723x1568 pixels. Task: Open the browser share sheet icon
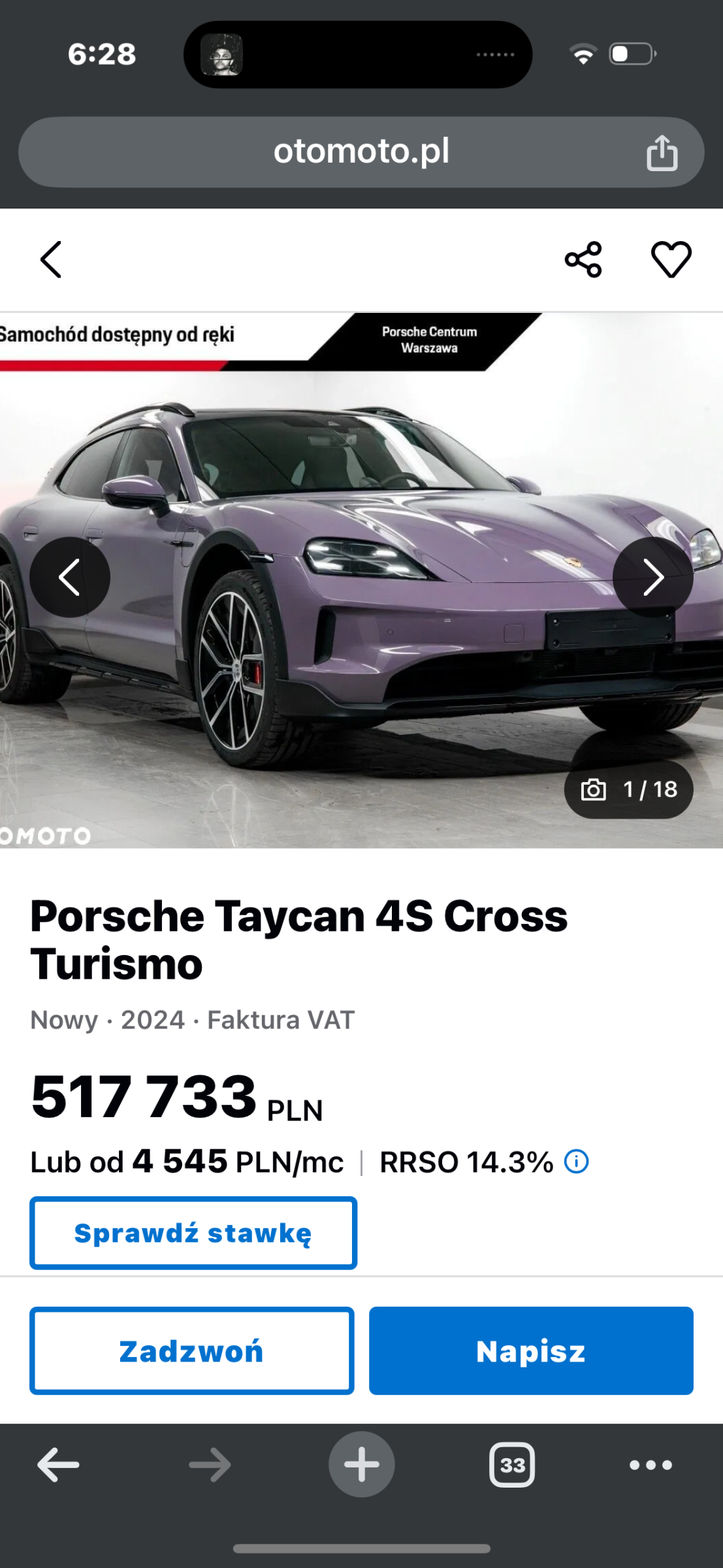click(x=662, y=152)
